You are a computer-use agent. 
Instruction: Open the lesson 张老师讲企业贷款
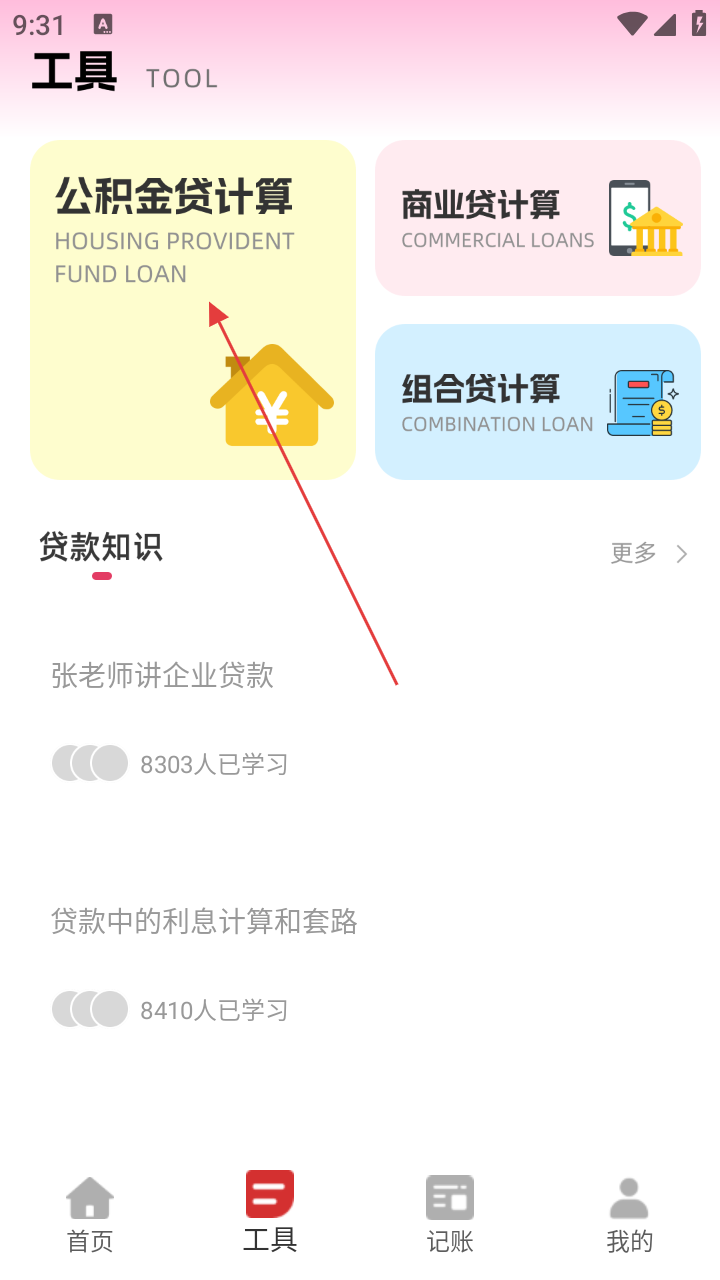pos(162,676)
